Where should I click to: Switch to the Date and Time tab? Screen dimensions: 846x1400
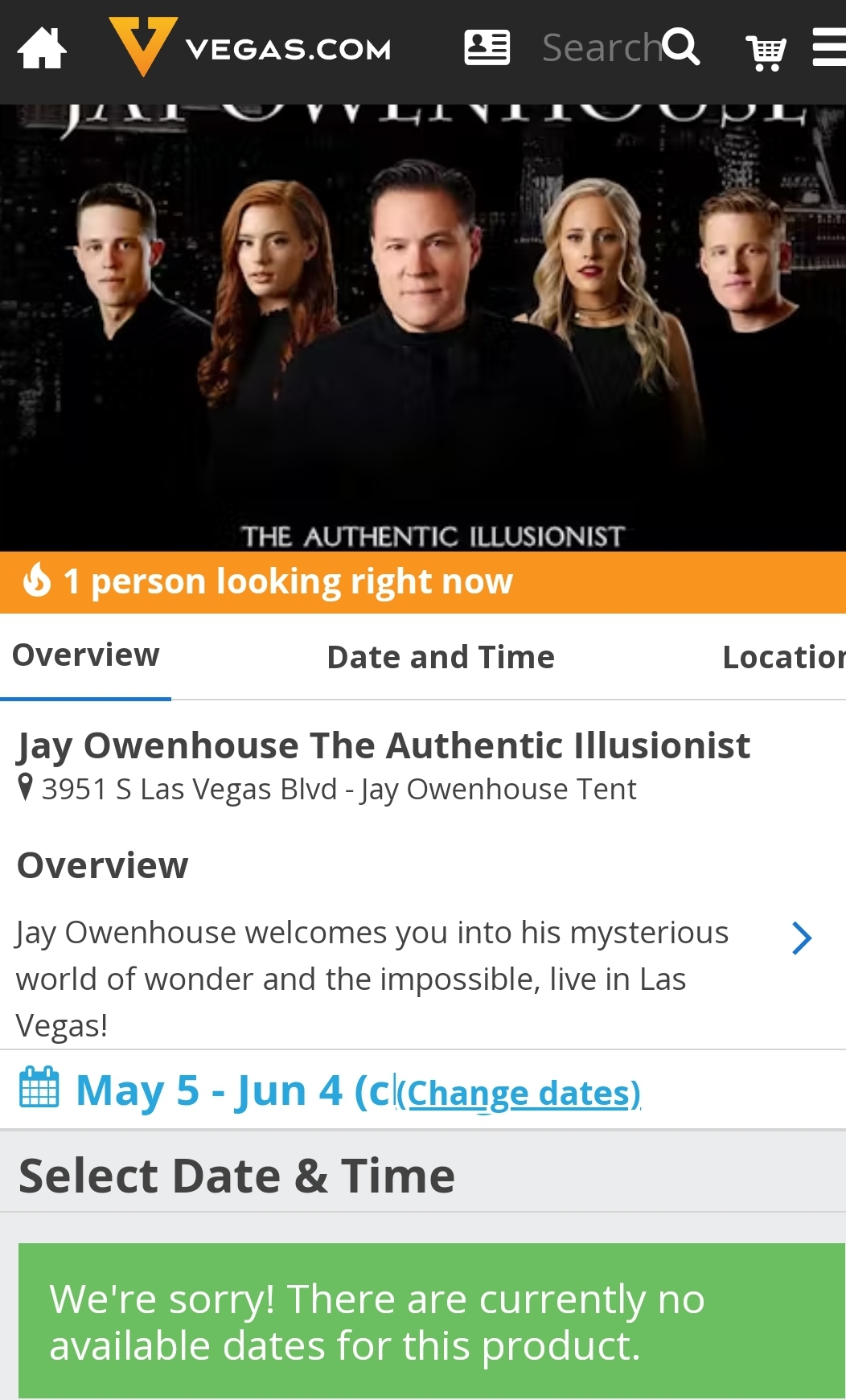[441, 658]
